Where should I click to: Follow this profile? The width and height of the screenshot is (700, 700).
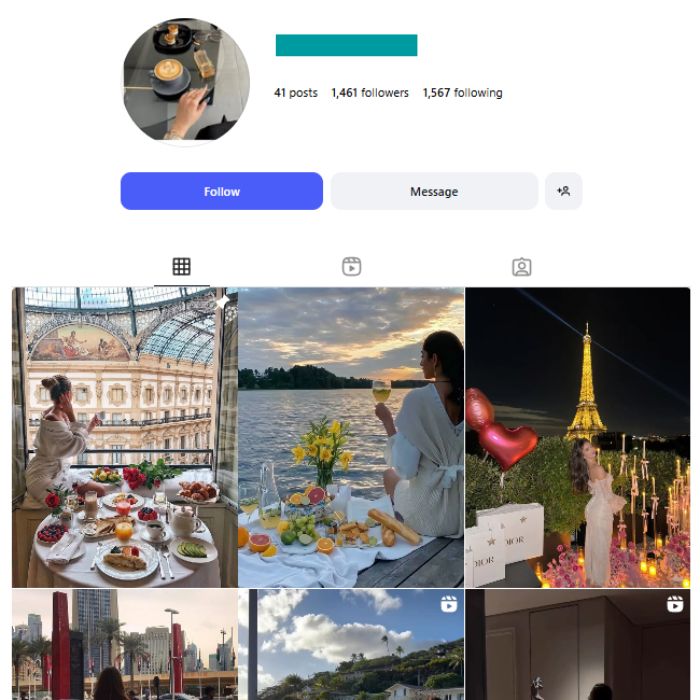(221, 191)
